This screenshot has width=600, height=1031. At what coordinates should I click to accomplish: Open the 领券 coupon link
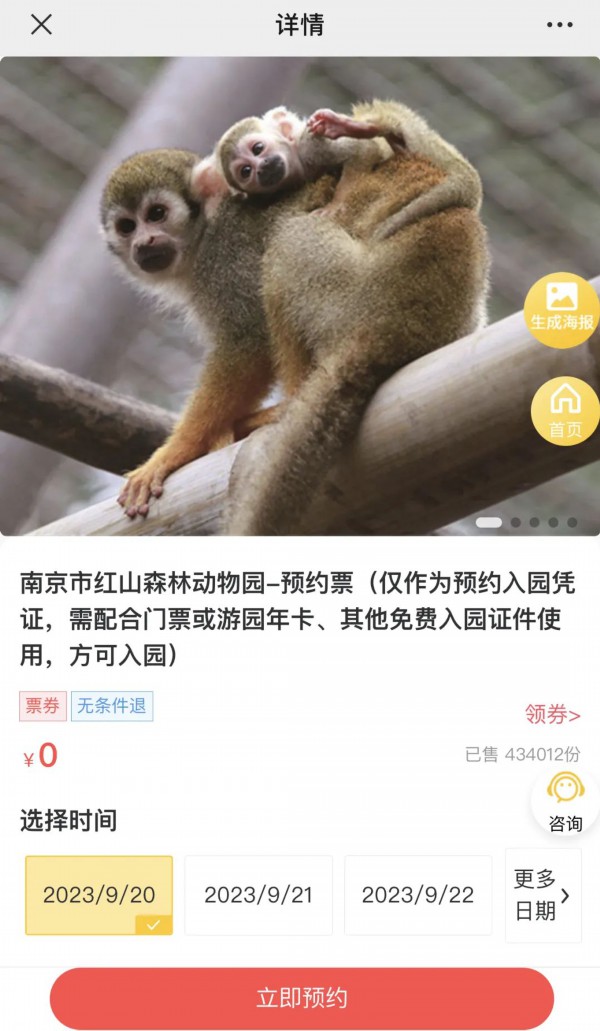tap(553, 715)
